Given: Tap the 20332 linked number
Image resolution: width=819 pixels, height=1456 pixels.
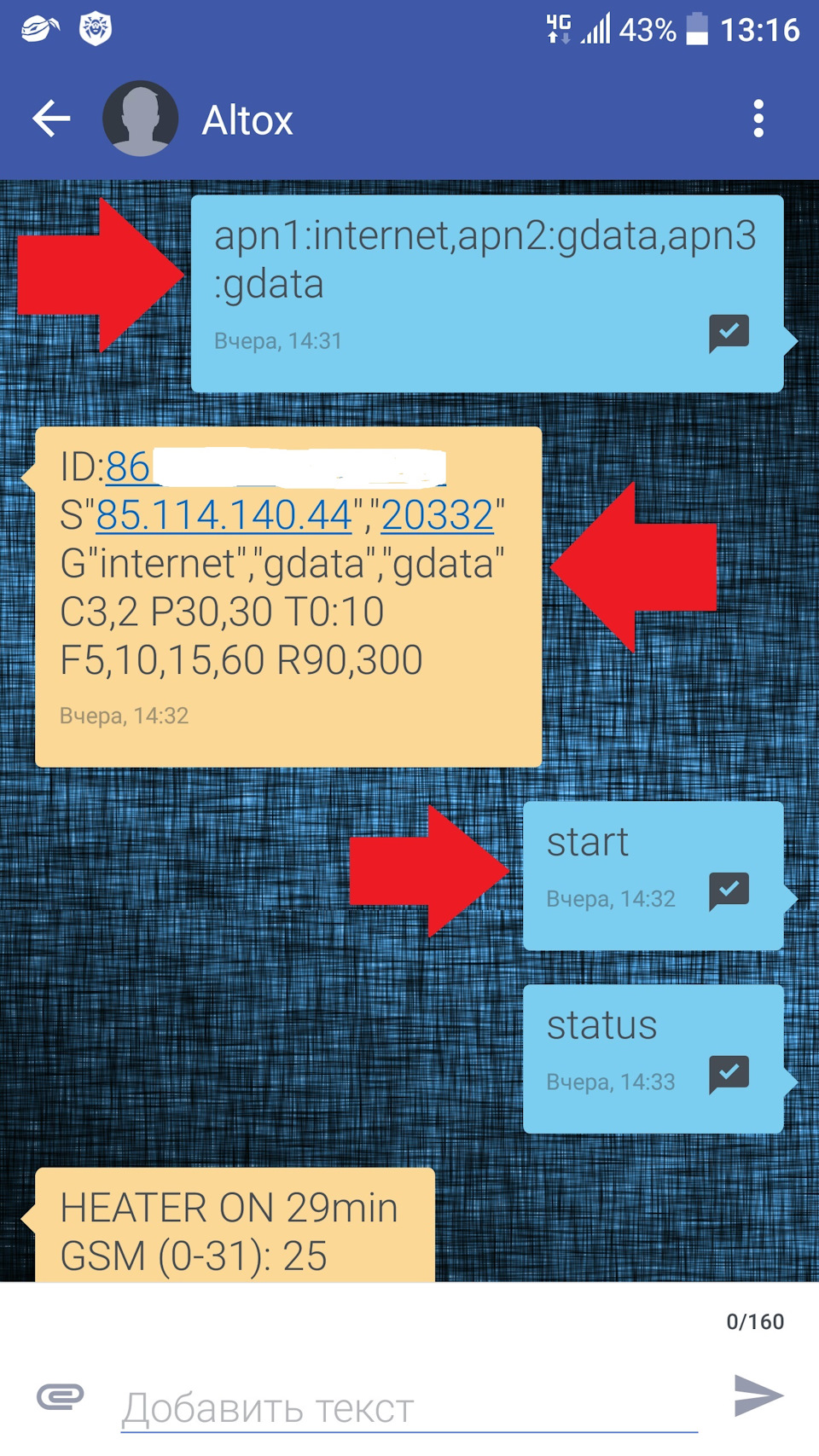Looking at the screenshot, I should pos(438,515).
